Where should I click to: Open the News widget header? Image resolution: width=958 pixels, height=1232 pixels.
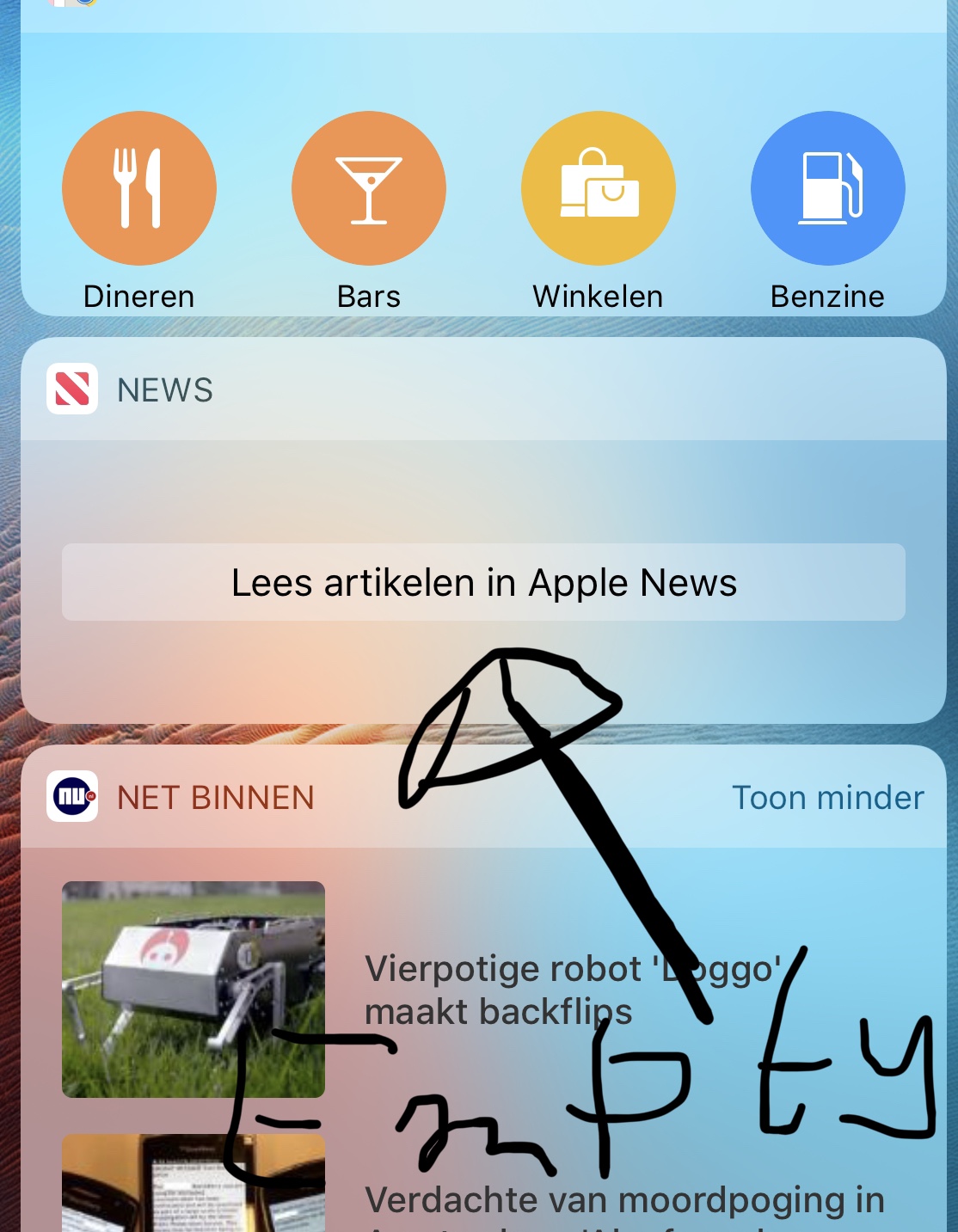click(x=163, y=389)
